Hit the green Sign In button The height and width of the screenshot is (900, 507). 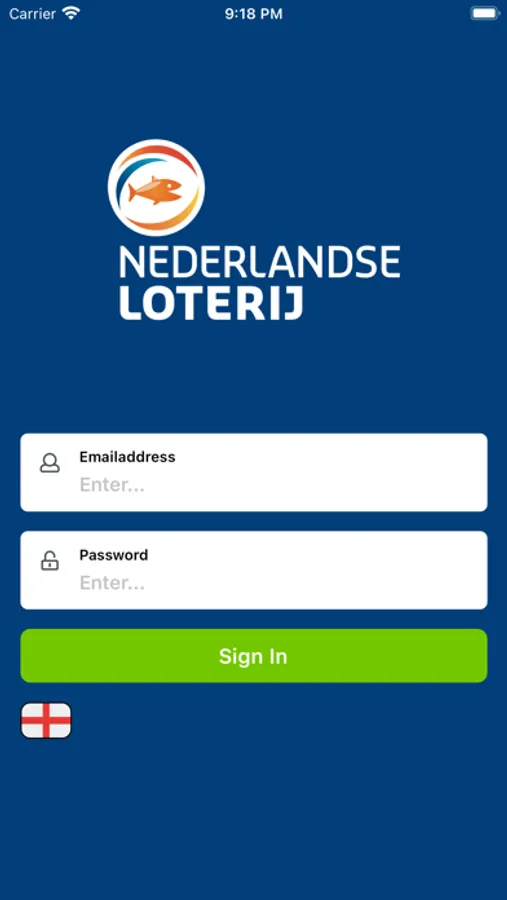click(254, 655)
